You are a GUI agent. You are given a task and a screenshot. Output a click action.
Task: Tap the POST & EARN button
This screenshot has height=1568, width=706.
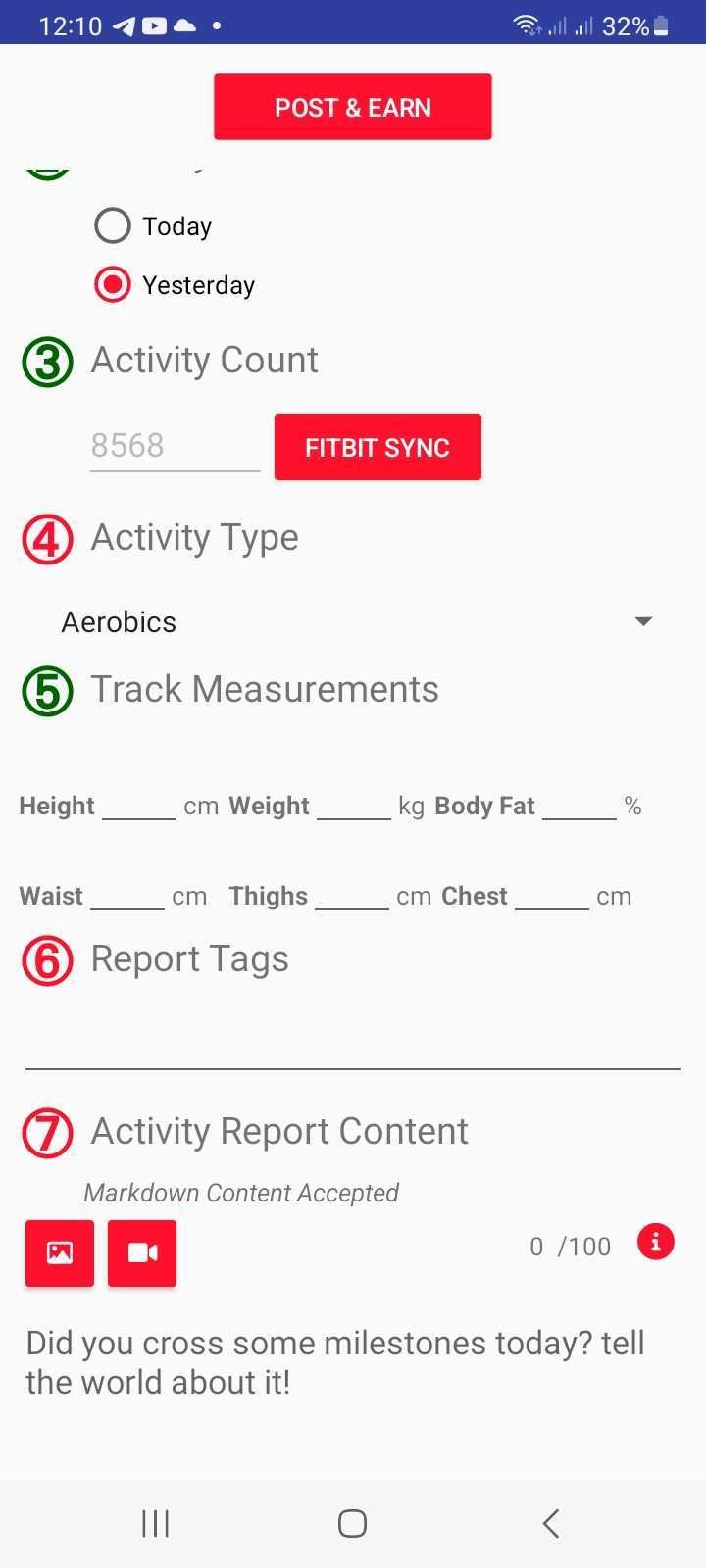click(353, 107)
